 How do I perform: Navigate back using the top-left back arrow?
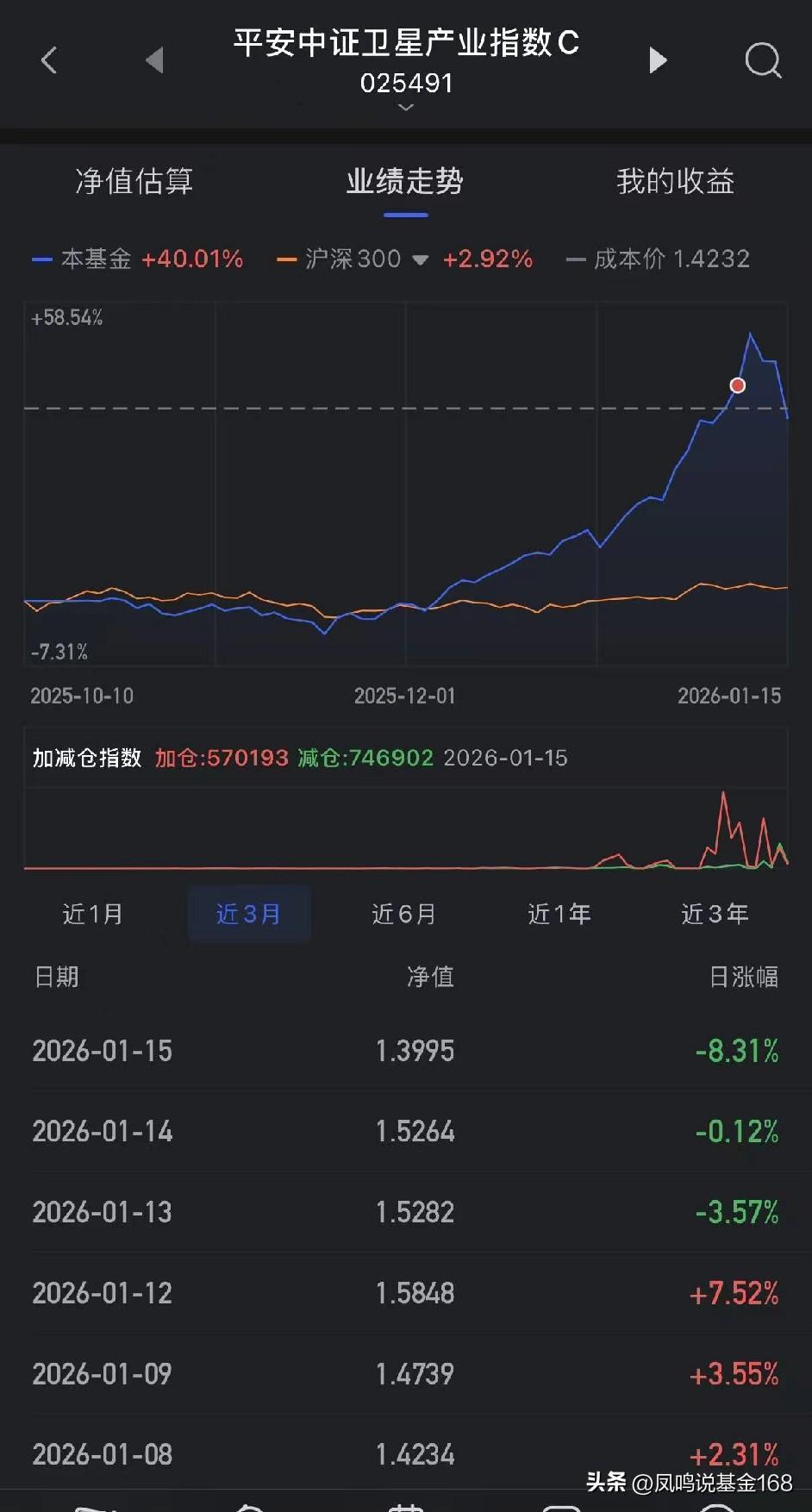[49, 60]
